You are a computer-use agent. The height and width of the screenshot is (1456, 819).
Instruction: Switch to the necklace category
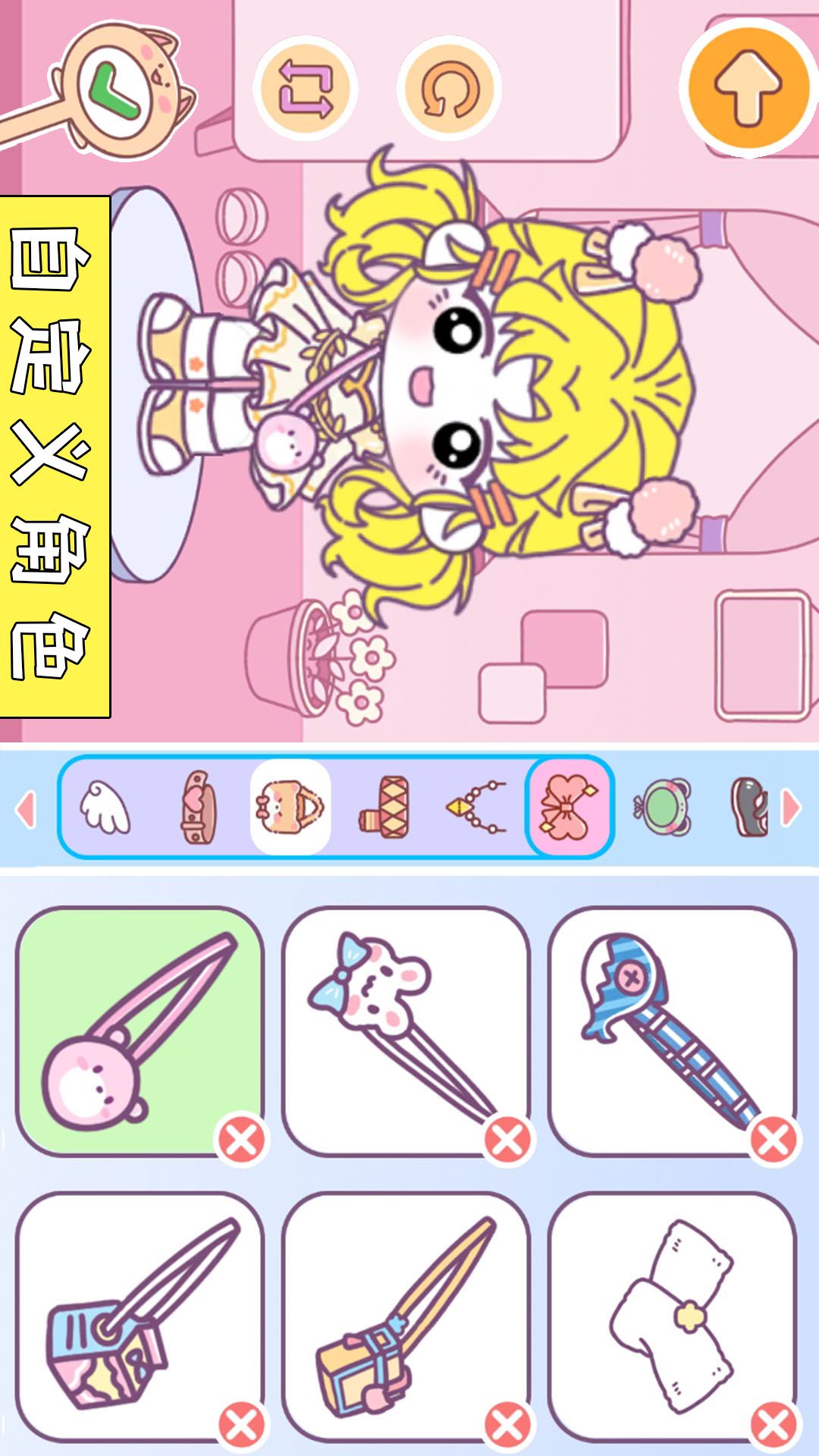[x=476, y=808]
